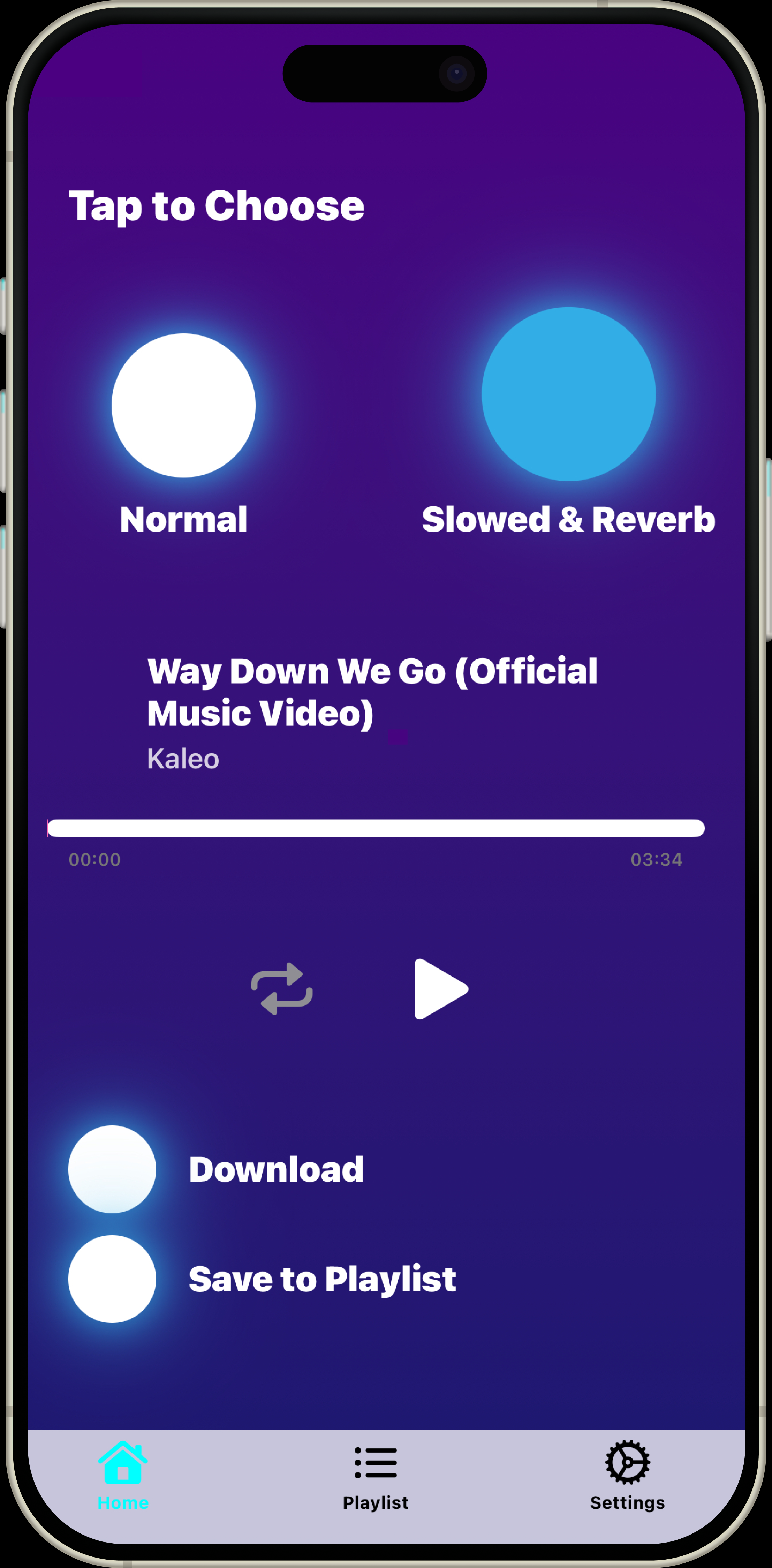Choose the Slowed & Reverb mode circle
The width and height of the screenshot is (772, 1568).
(568, 394)
